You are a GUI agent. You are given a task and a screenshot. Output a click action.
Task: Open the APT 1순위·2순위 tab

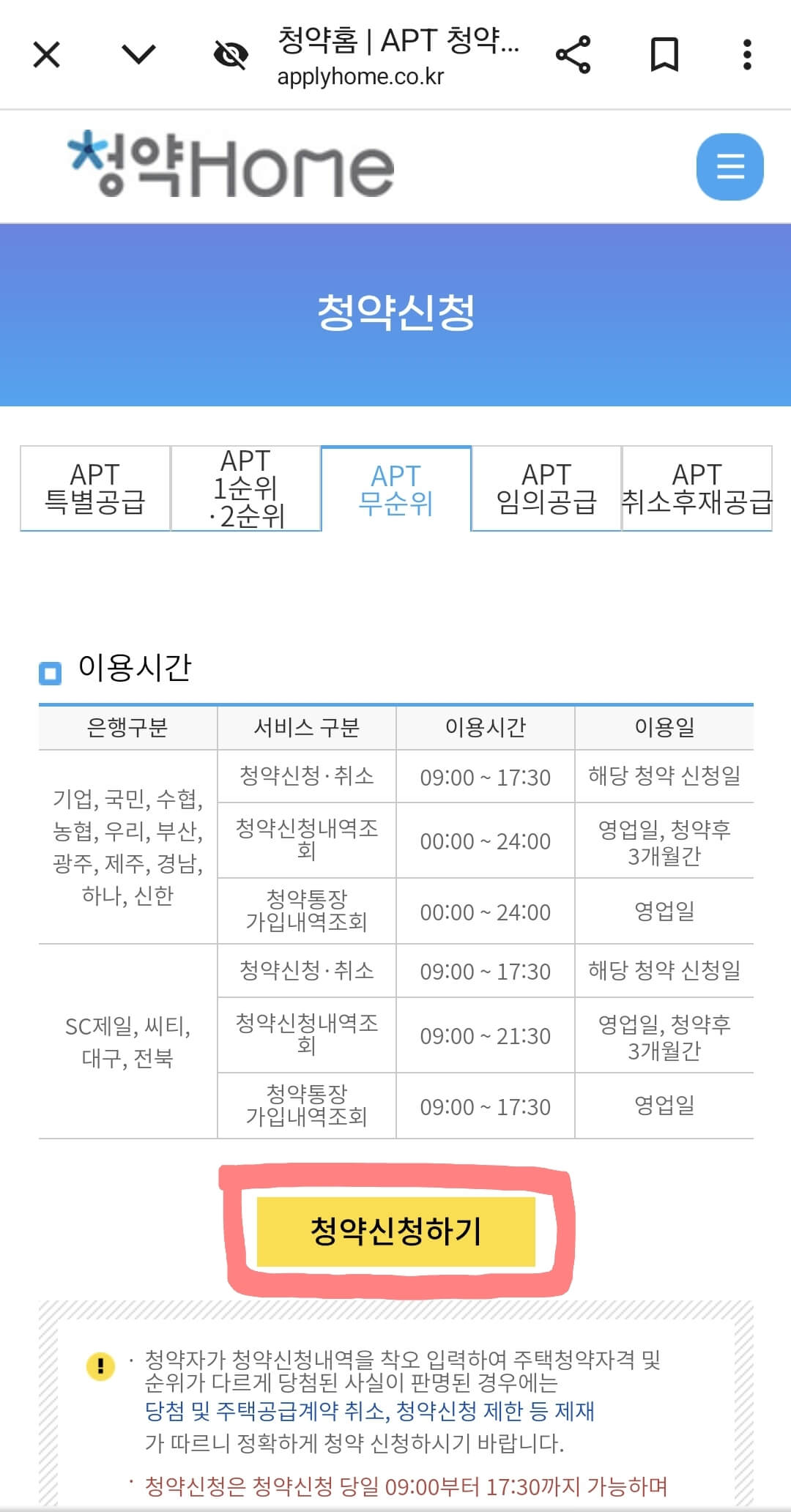247,488
